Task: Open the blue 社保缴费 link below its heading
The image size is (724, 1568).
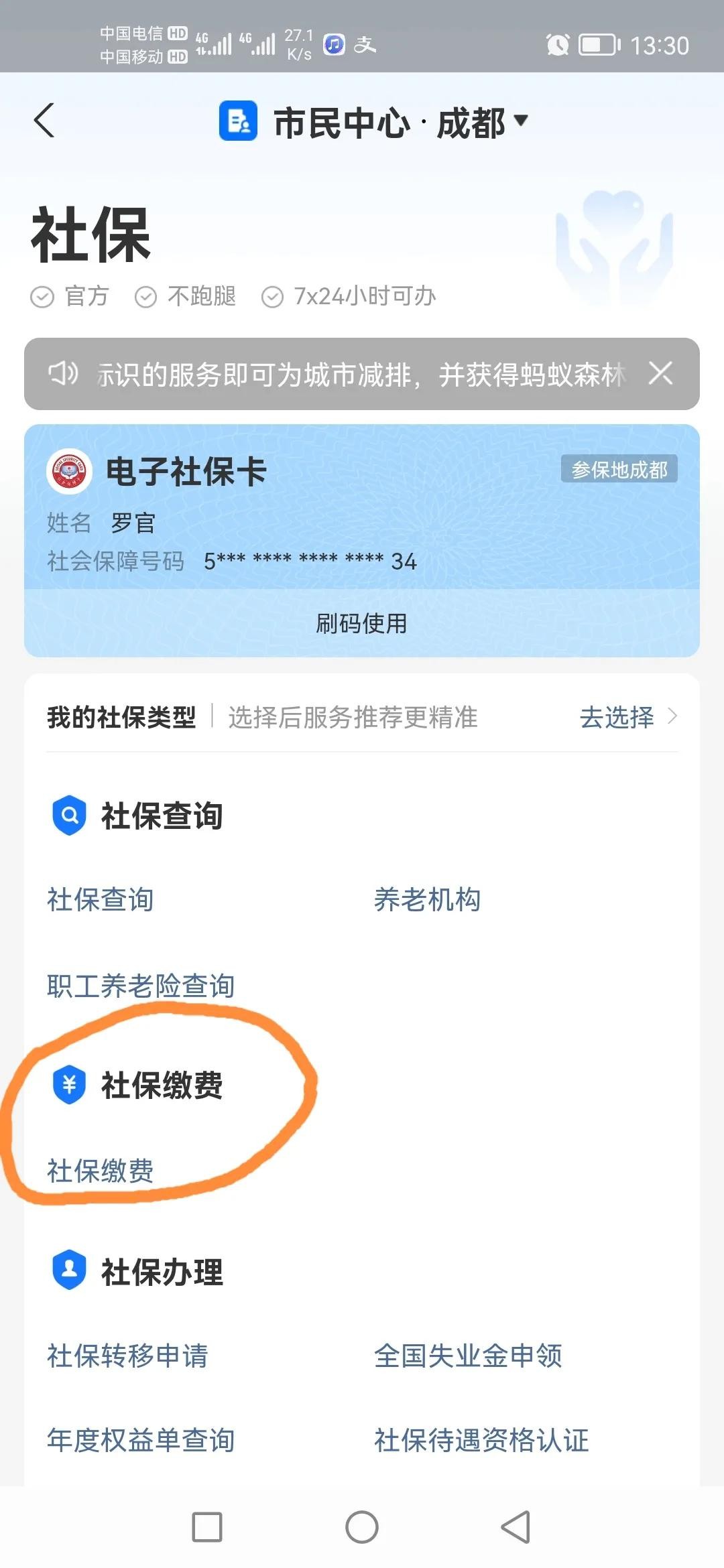Action: 101,1171
